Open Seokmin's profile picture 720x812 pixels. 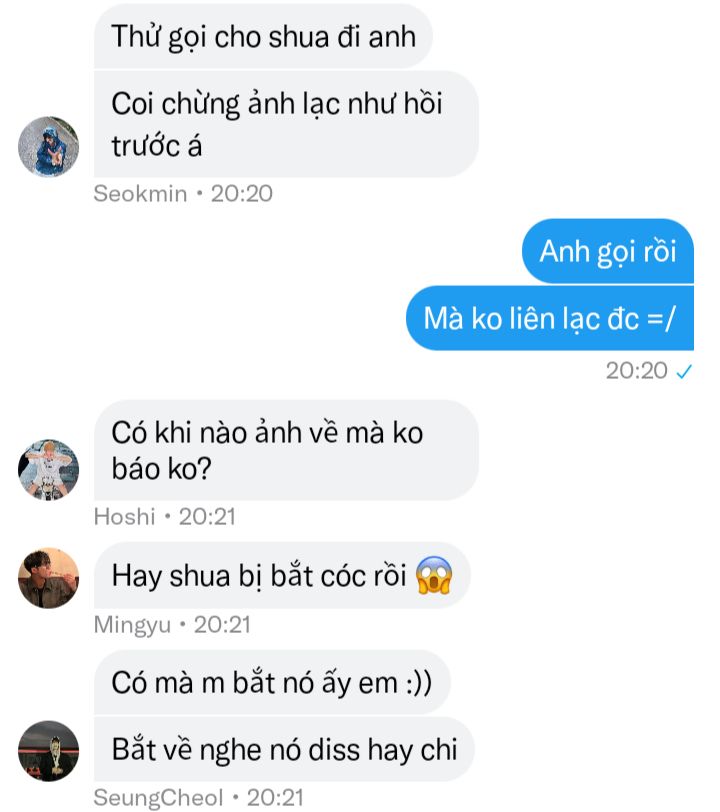(48, 147)
